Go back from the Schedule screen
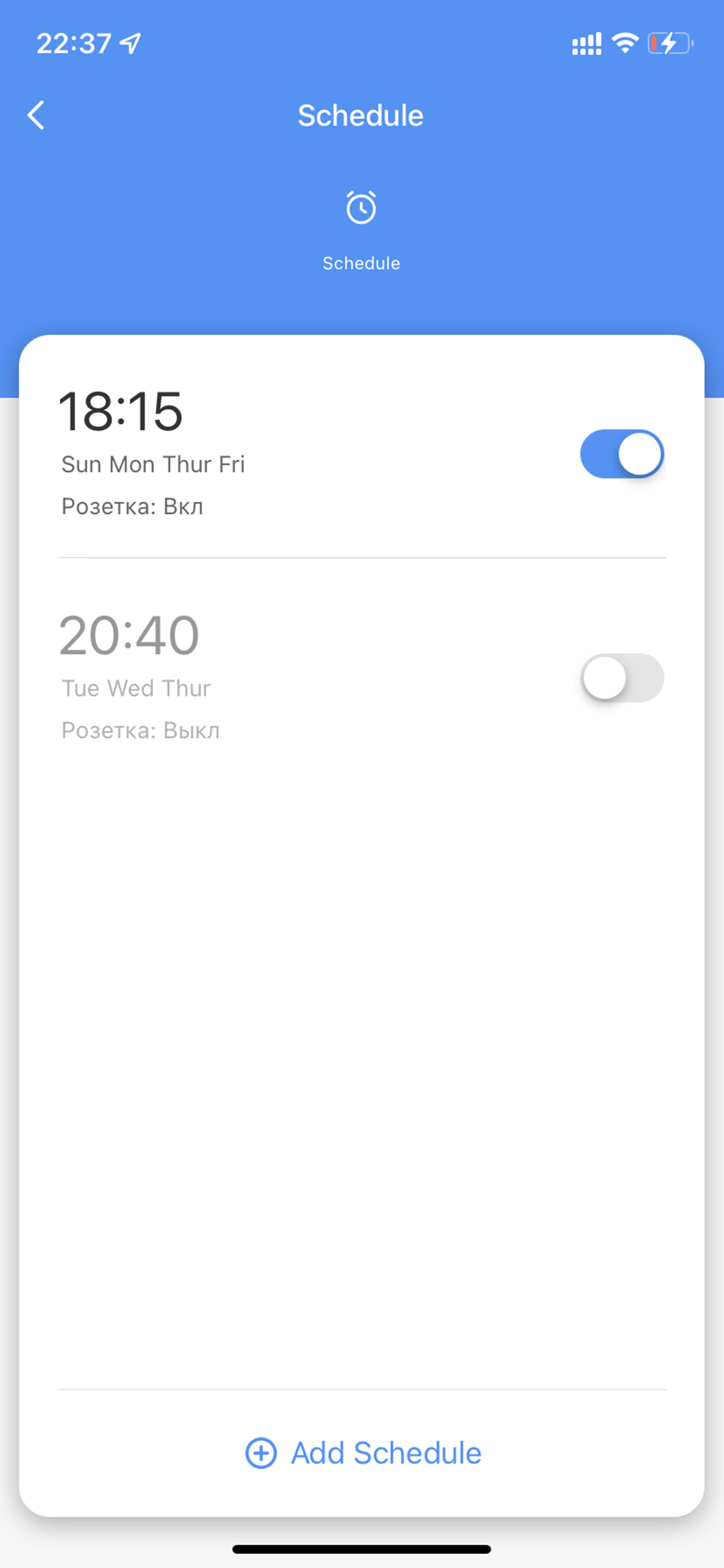 37,115
